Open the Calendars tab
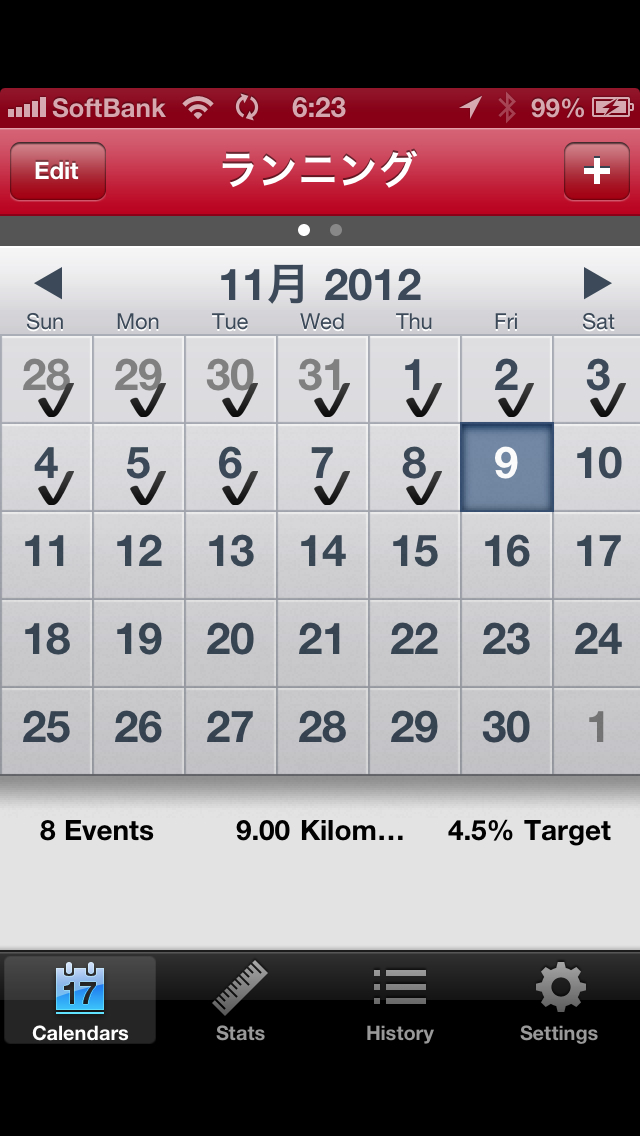The image size is (640, 1136). click(80, 1001)
